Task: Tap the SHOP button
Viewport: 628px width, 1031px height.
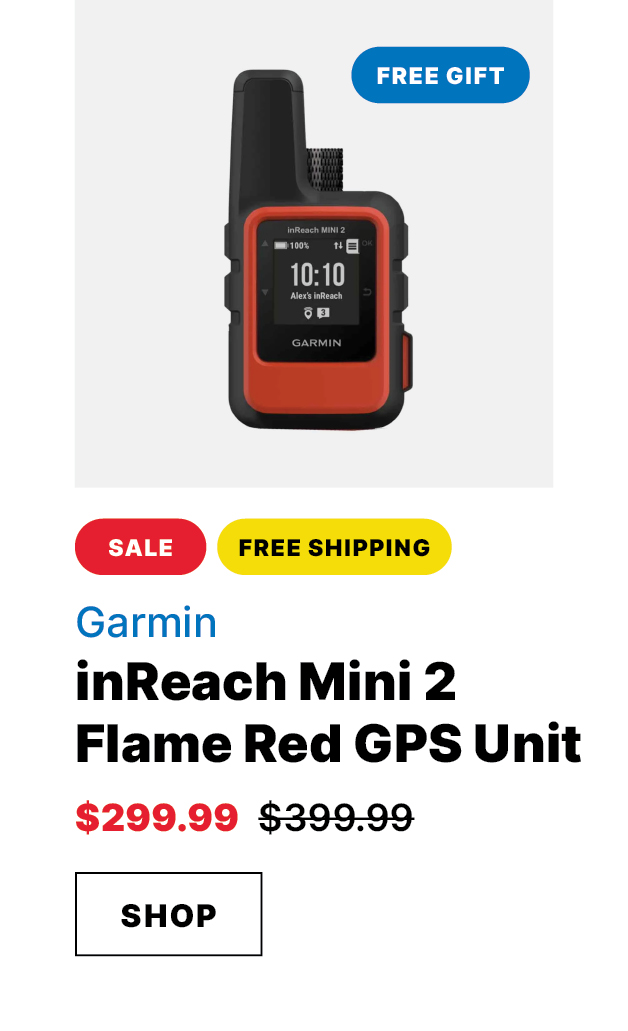Action: [168, 914]
